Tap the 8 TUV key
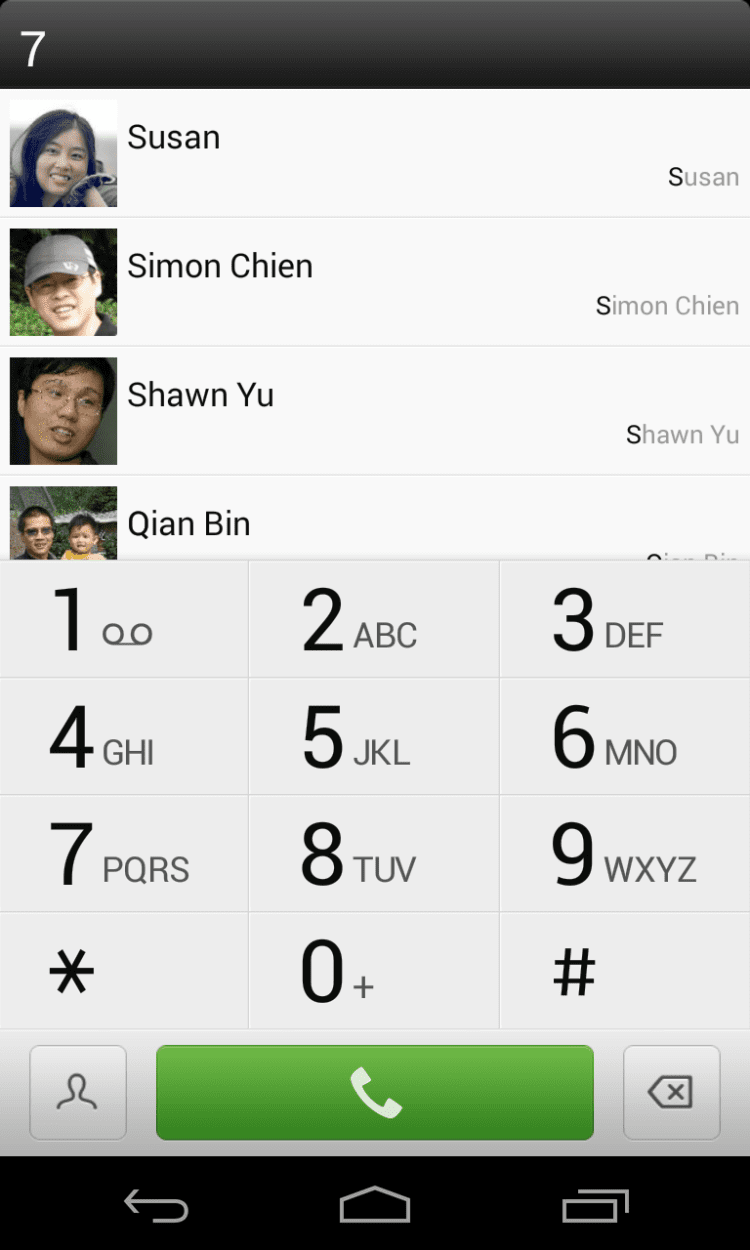 click(374, 854)
